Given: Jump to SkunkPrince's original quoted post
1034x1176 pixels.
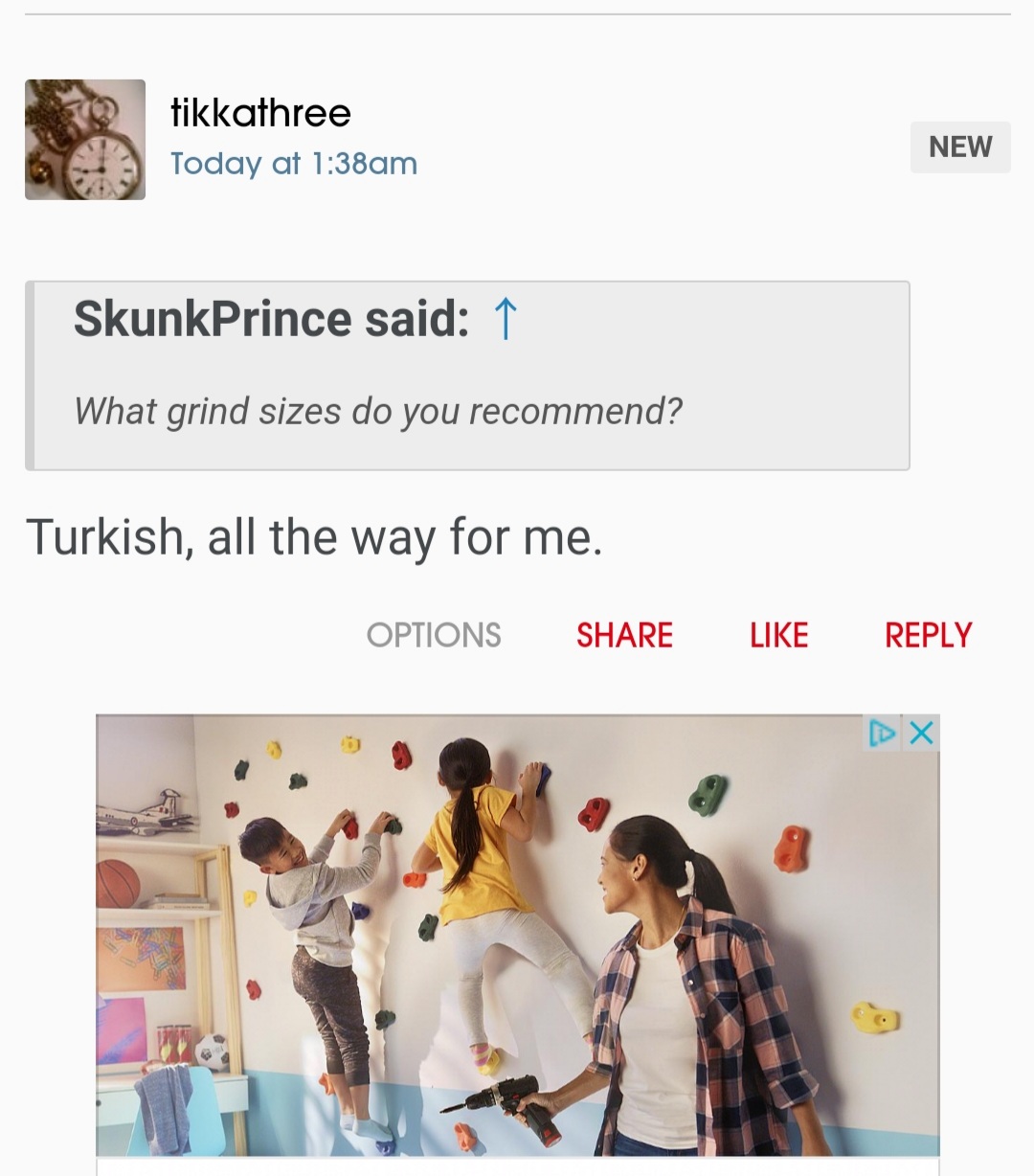Looking at the screenshot, I should [506, 319].
